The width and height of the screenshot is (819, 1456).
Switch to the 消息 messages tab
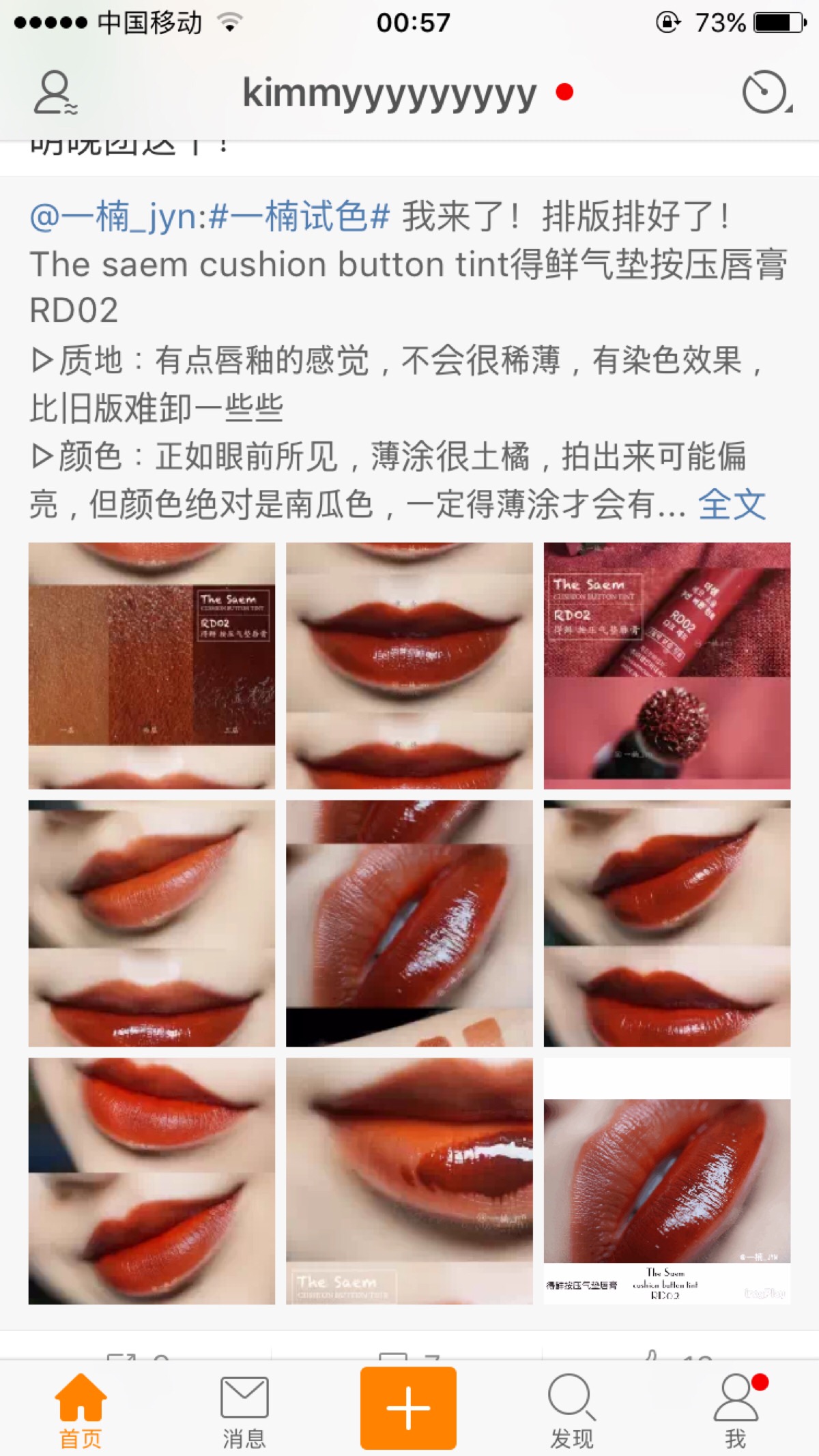pos(244,1410)
